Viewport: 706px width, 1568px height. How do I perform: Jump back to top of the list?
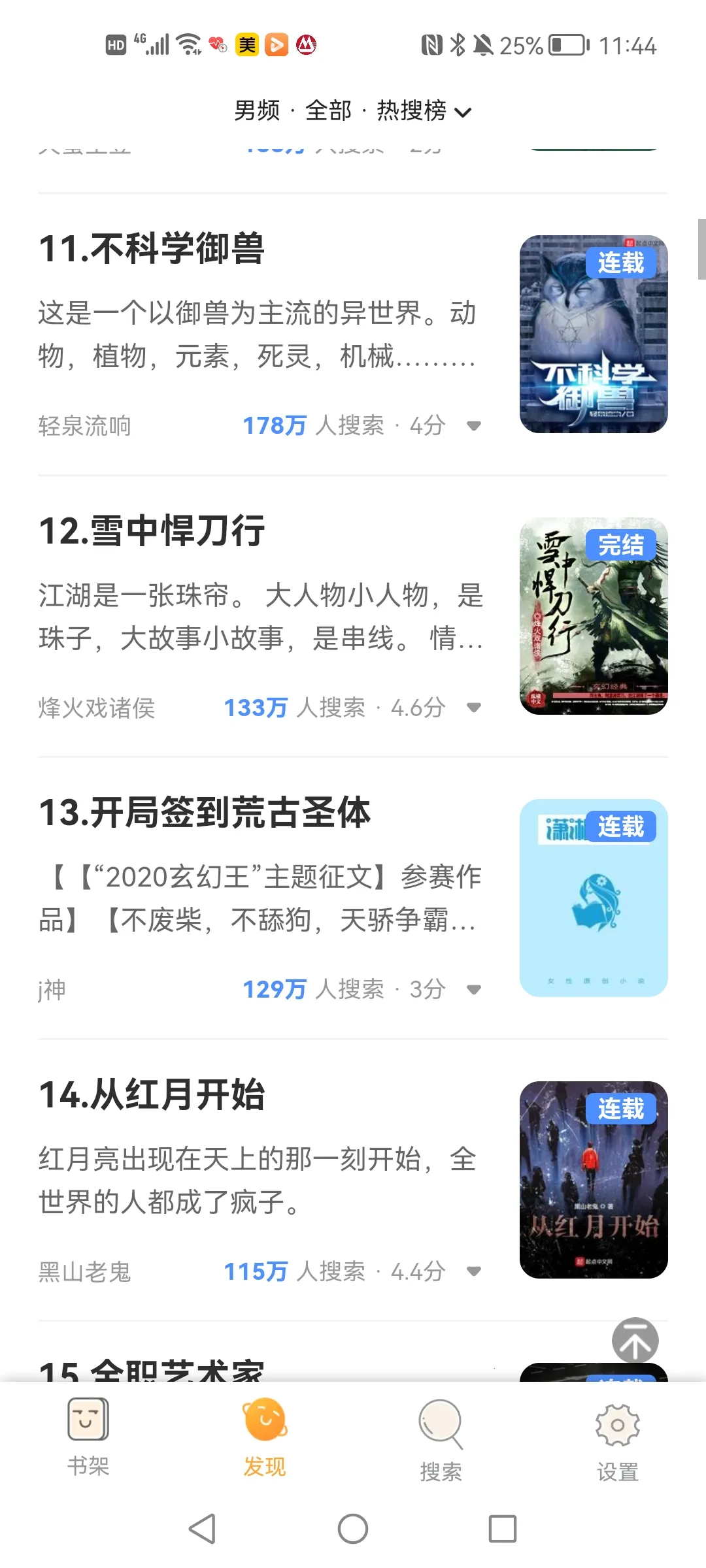coord(635,1340)
